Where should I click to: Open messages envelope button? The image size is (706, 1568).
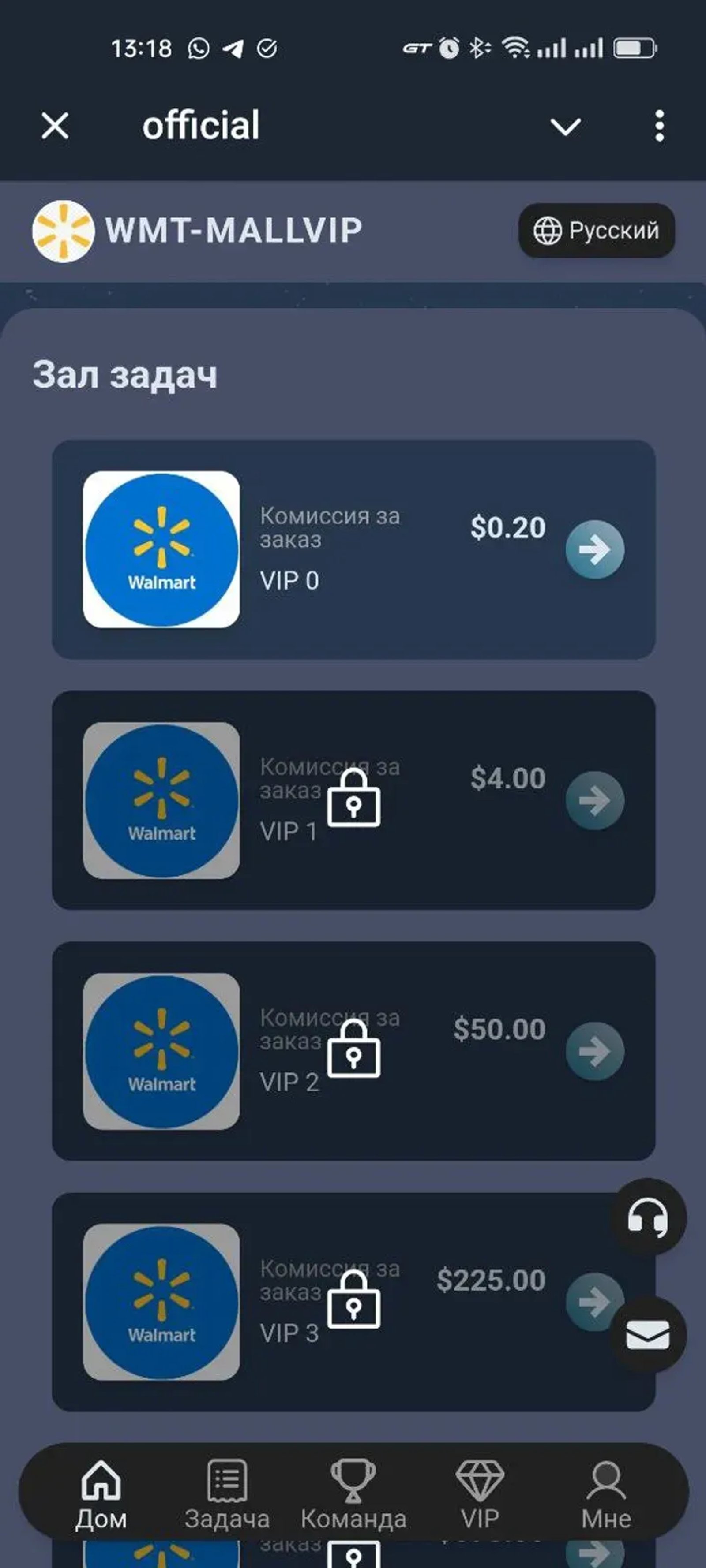click(647, 1334)
